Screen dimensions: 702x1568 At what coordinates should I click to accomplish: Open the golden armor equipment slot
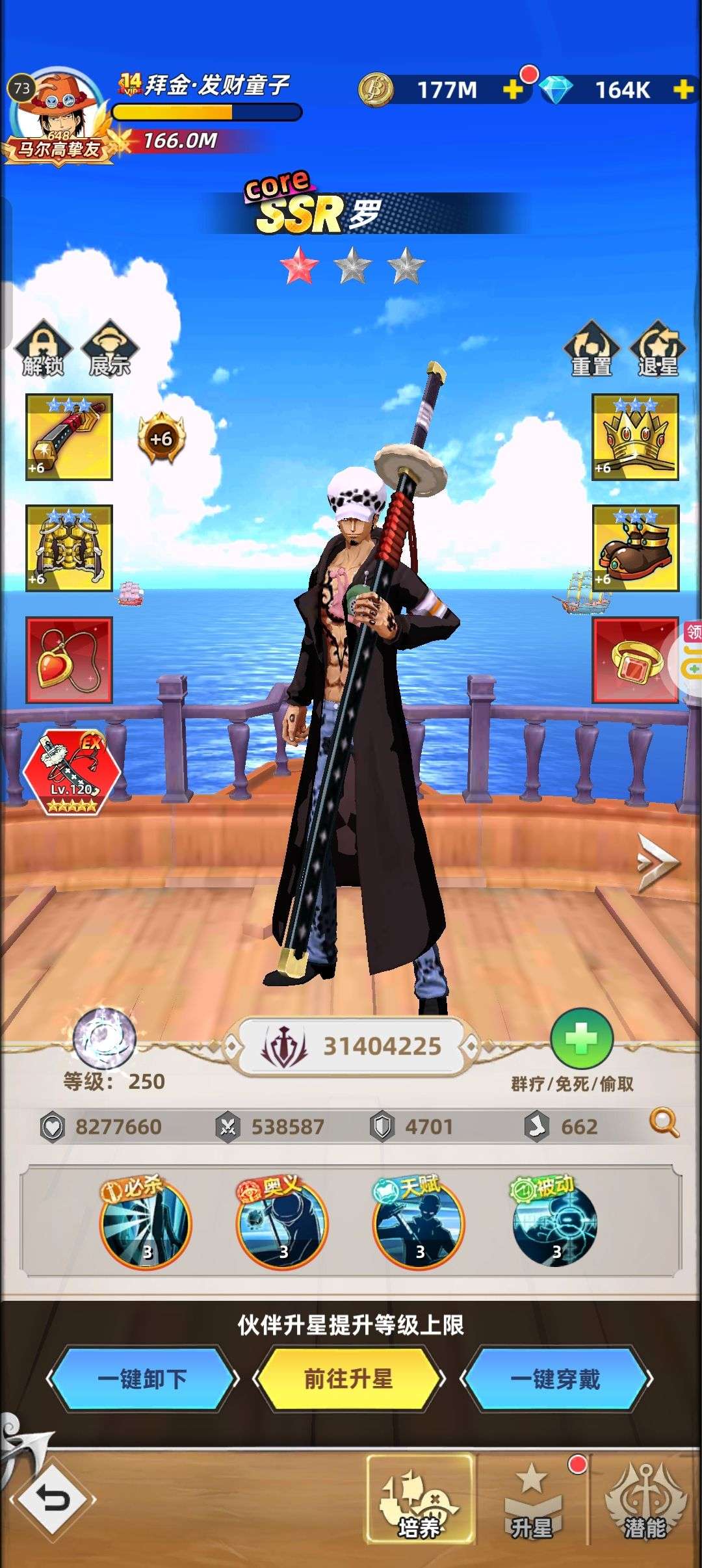point(69,548)
